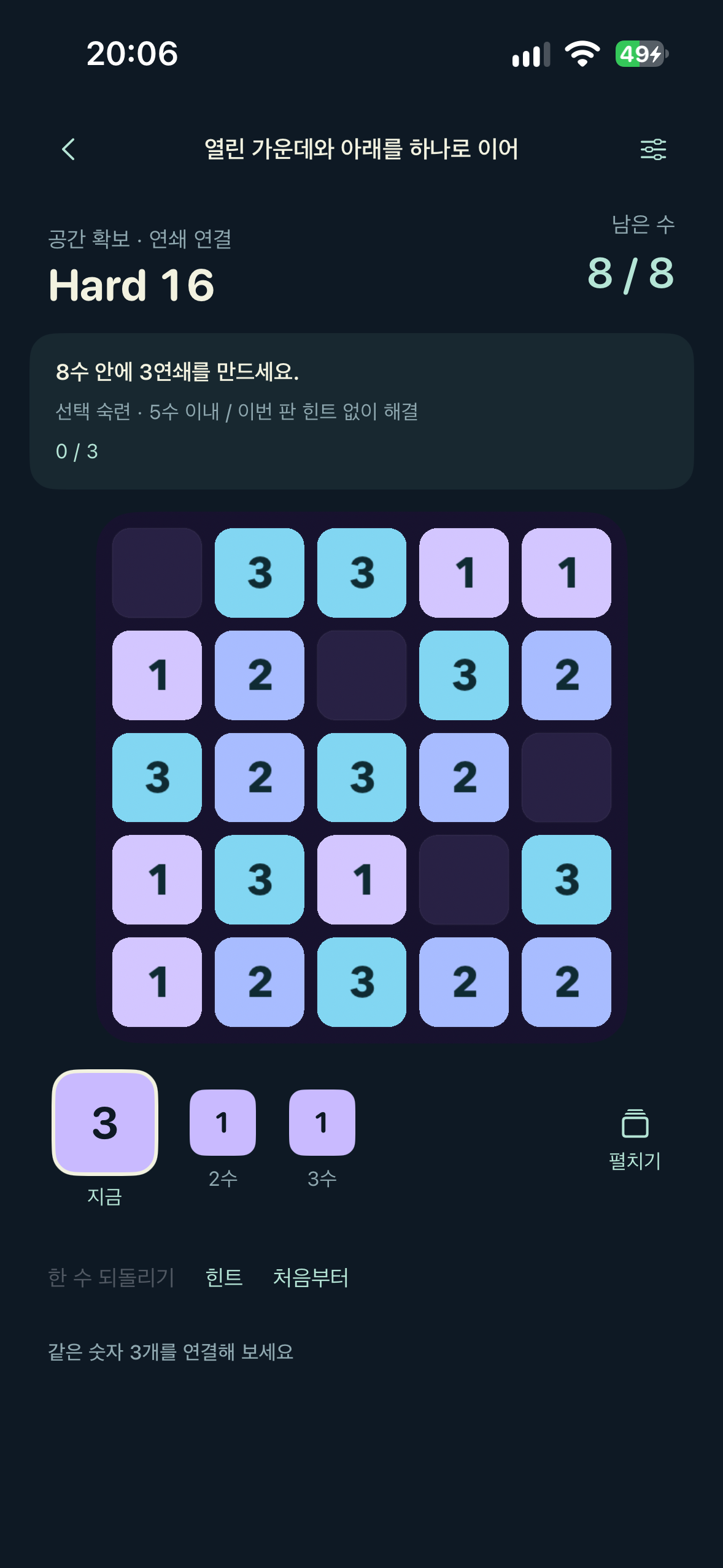Open the settings sliders icon
Screen dimensions: 723x1568
pos(653,149)
